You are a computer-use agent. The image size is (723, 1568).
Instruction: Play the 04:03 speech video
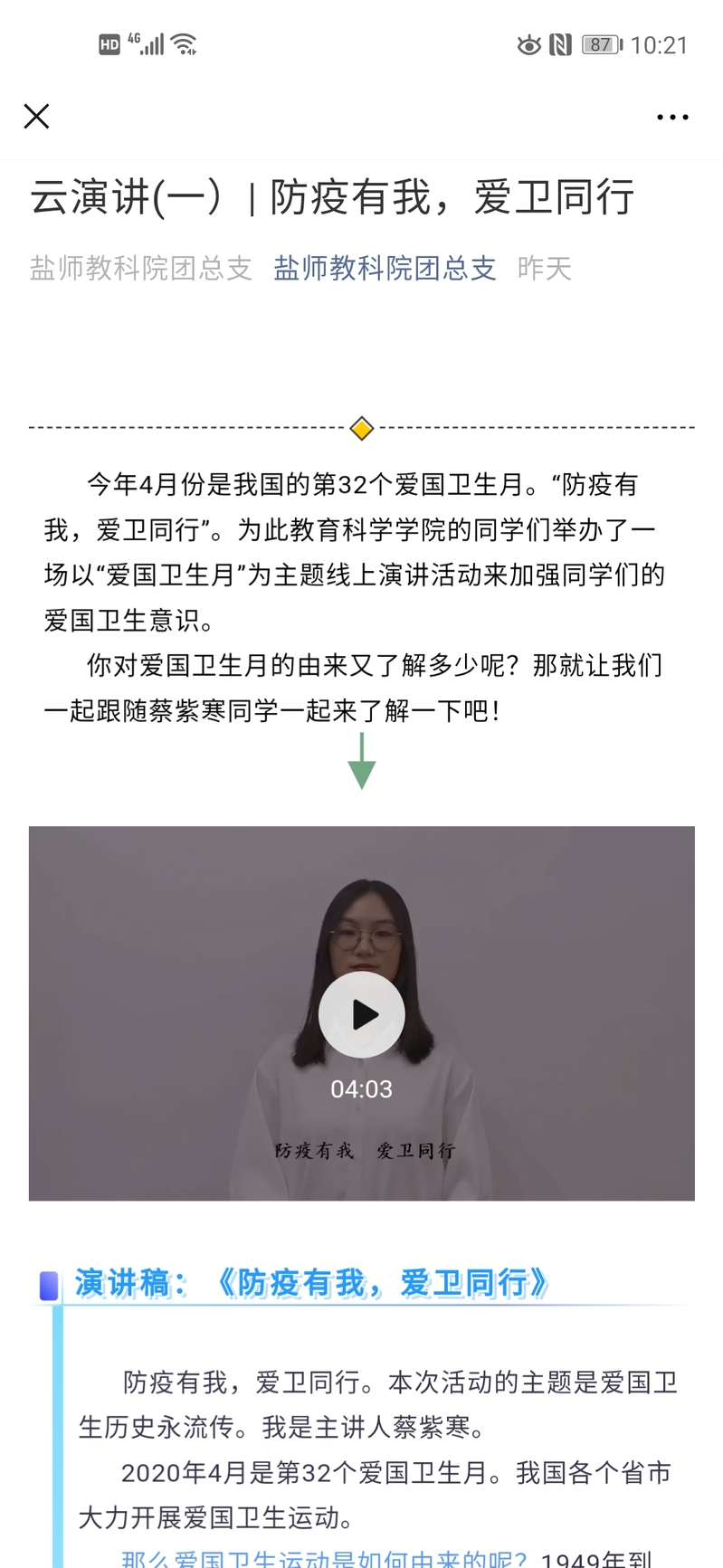(361, 1014)
